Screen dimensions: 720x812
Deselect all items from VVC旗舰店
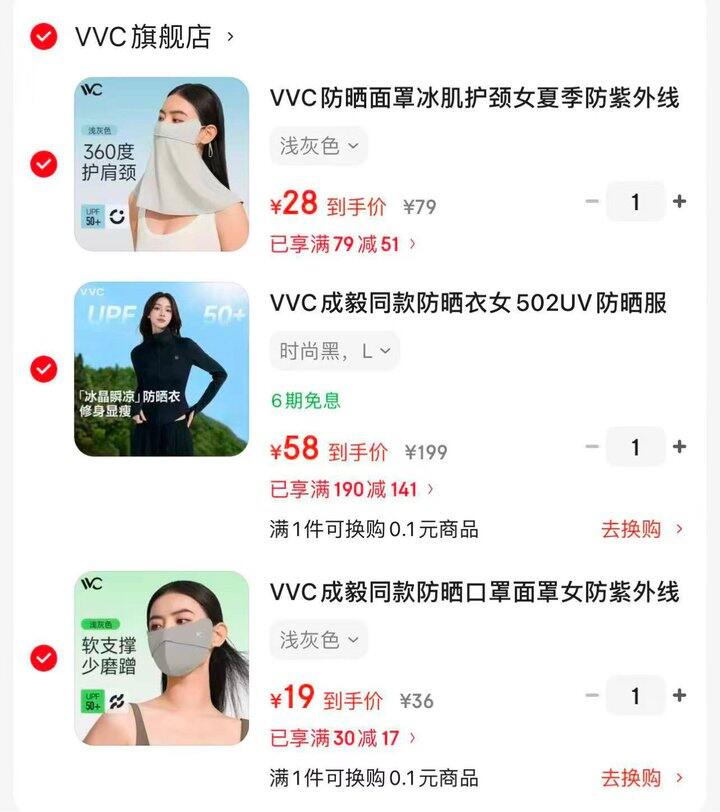[43, 37]
